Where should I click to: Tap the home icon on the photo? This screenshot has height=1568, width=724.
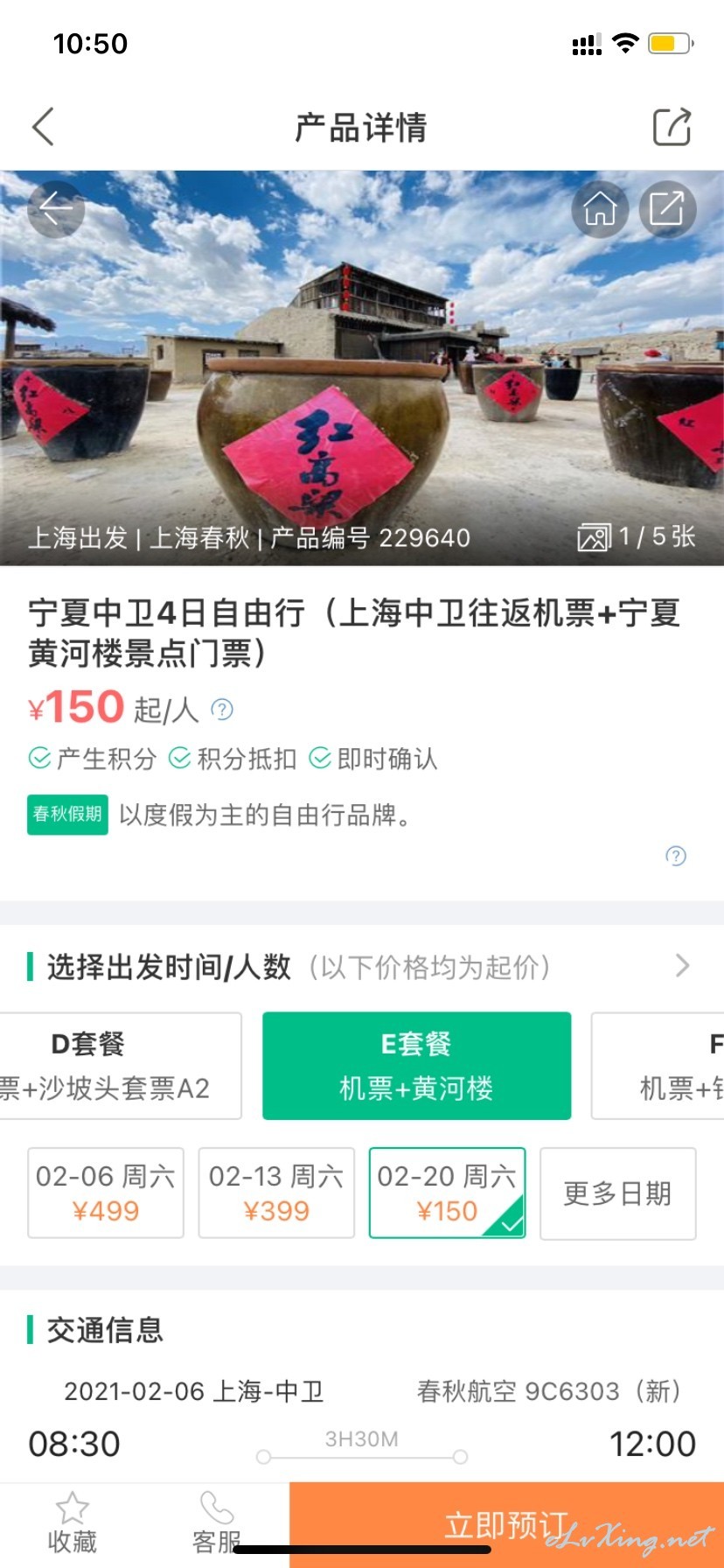(x=600, y=209)
